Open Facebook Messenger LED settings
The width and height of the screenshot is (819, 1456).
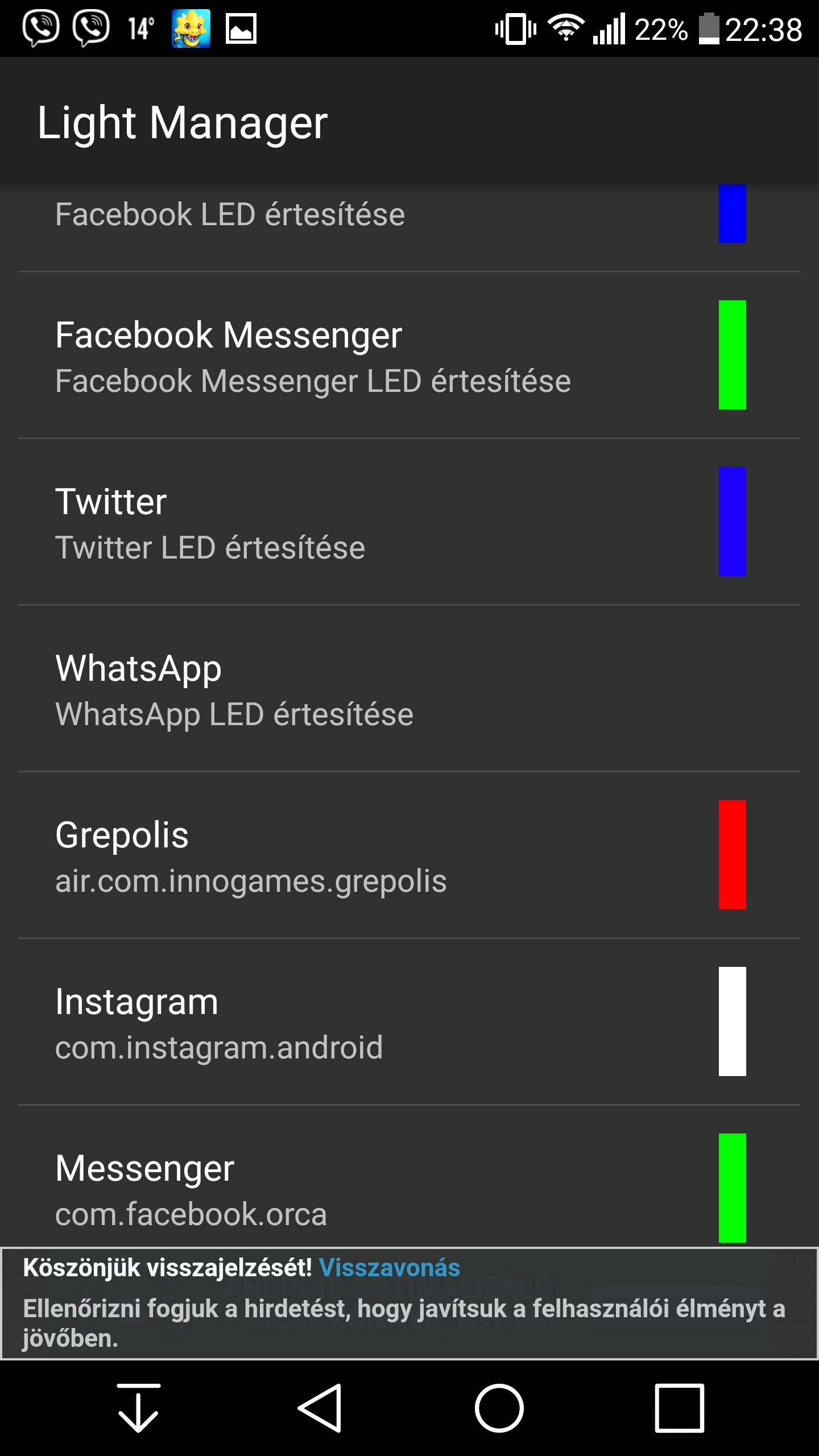[409, 355]
